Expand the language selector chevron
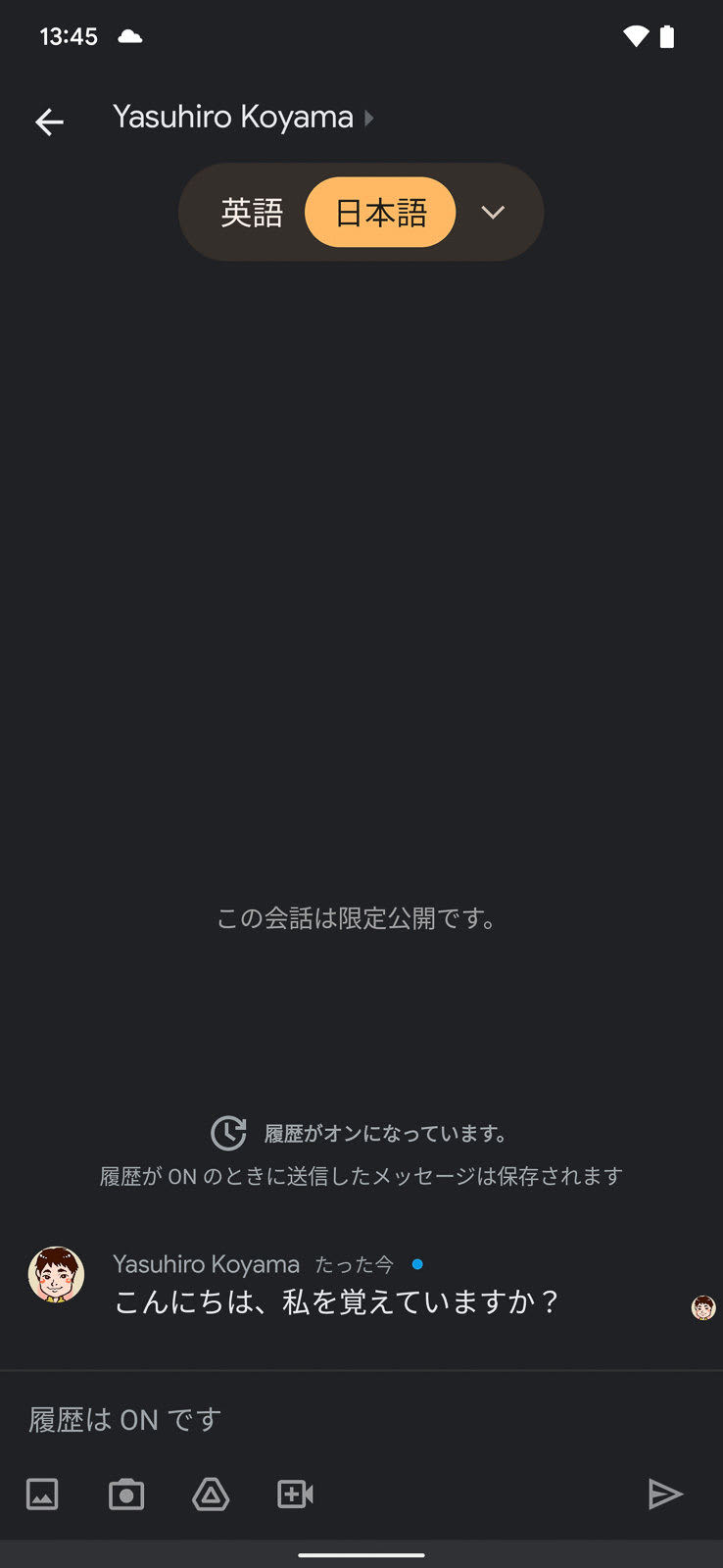 (x=493, y=212)
